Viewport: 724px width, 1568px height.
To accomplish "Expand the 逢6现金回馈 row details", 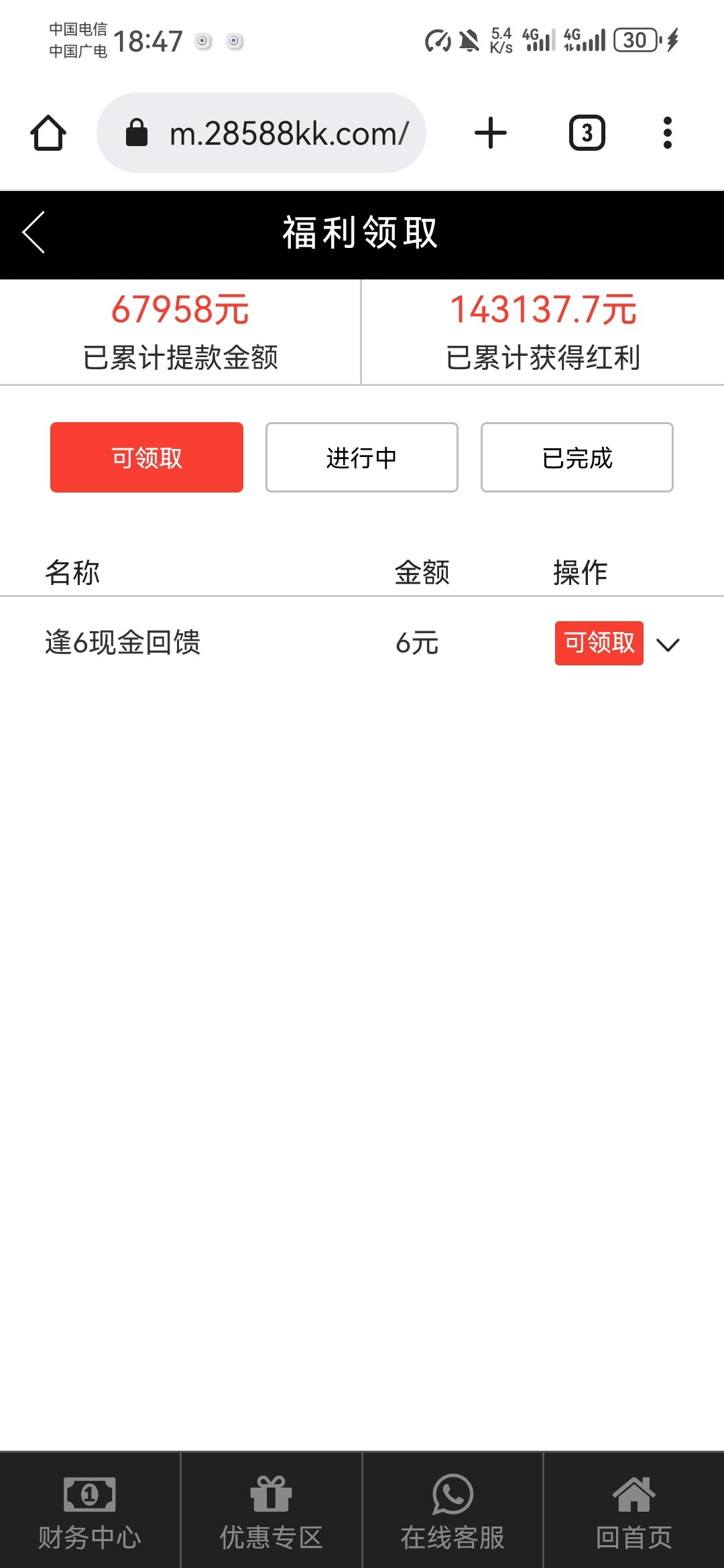I will pyautogui.click(x=668, y=645).
